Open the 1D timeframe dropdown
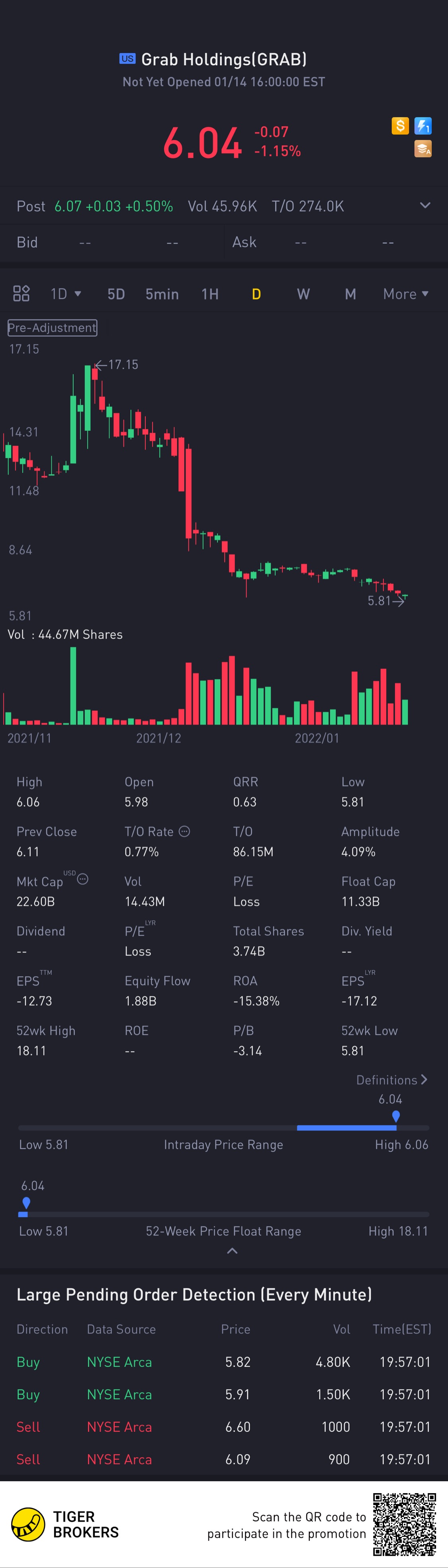This screenshot has height=1568, width=448. tap(66, 294)
